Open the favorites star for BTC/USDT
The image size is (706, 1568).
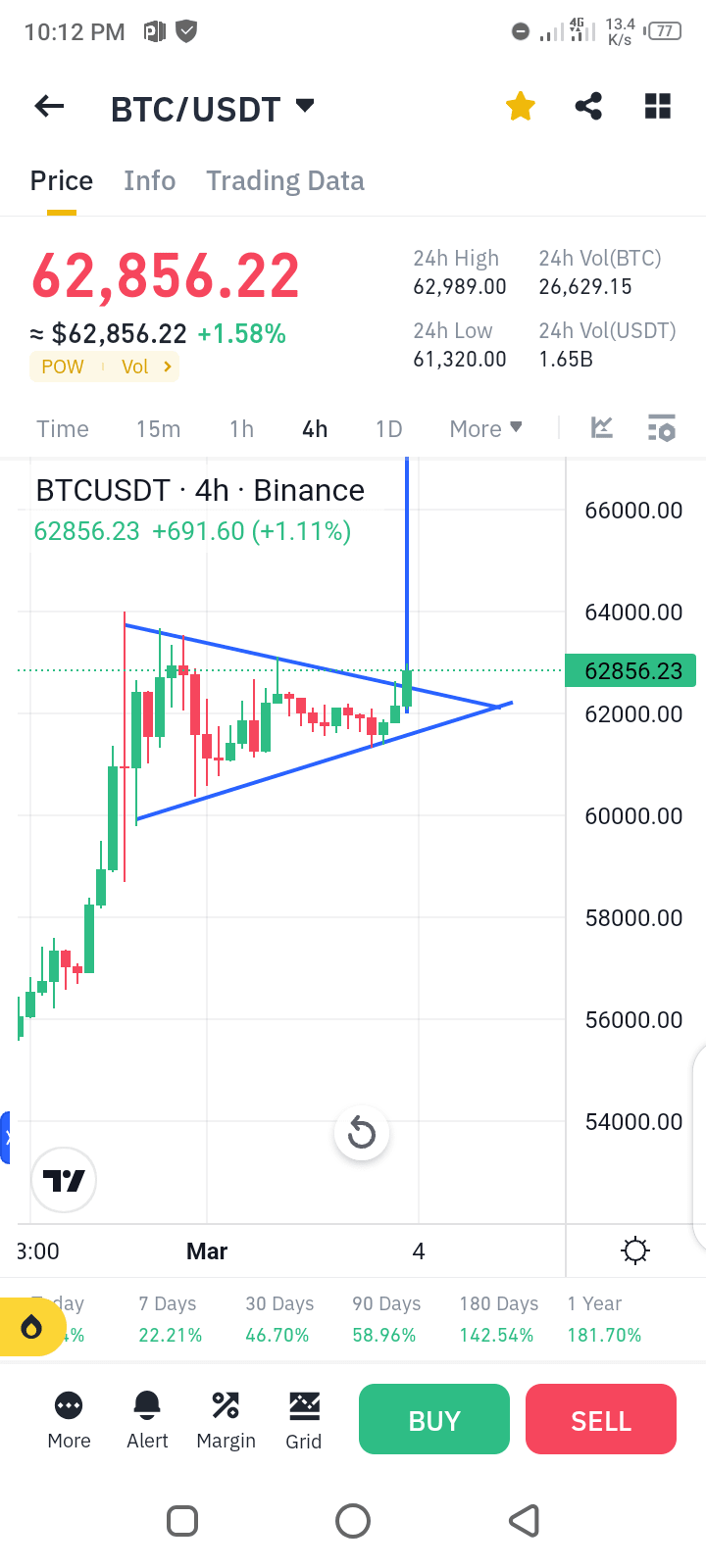point(520,106)
